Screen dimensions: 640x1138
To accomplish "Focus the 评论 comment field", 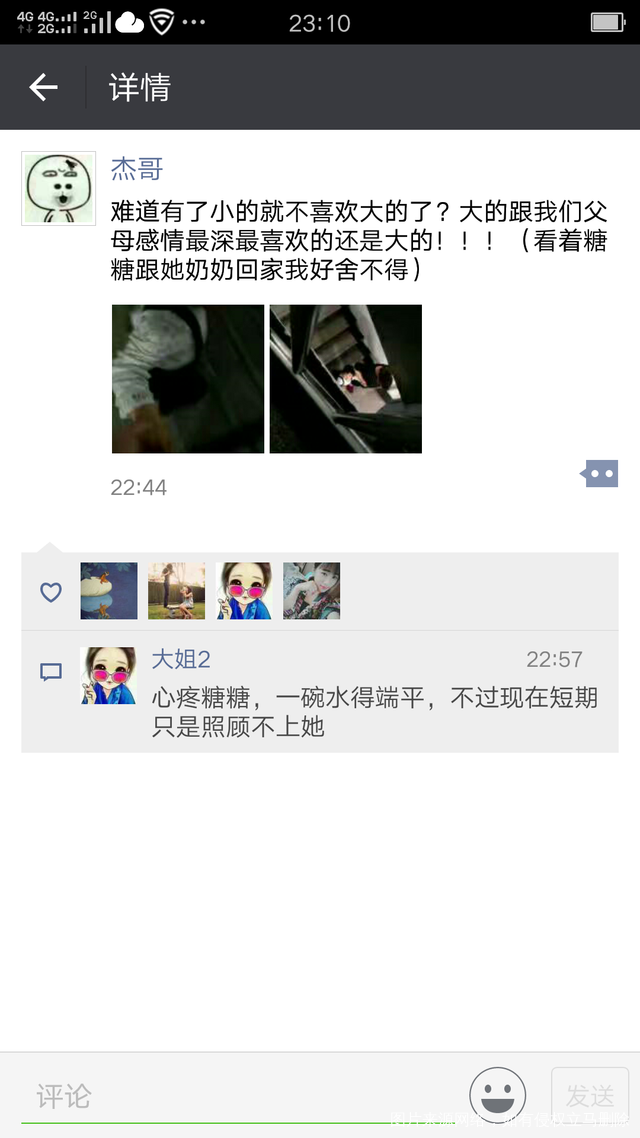I will (x=239, y=1095).
